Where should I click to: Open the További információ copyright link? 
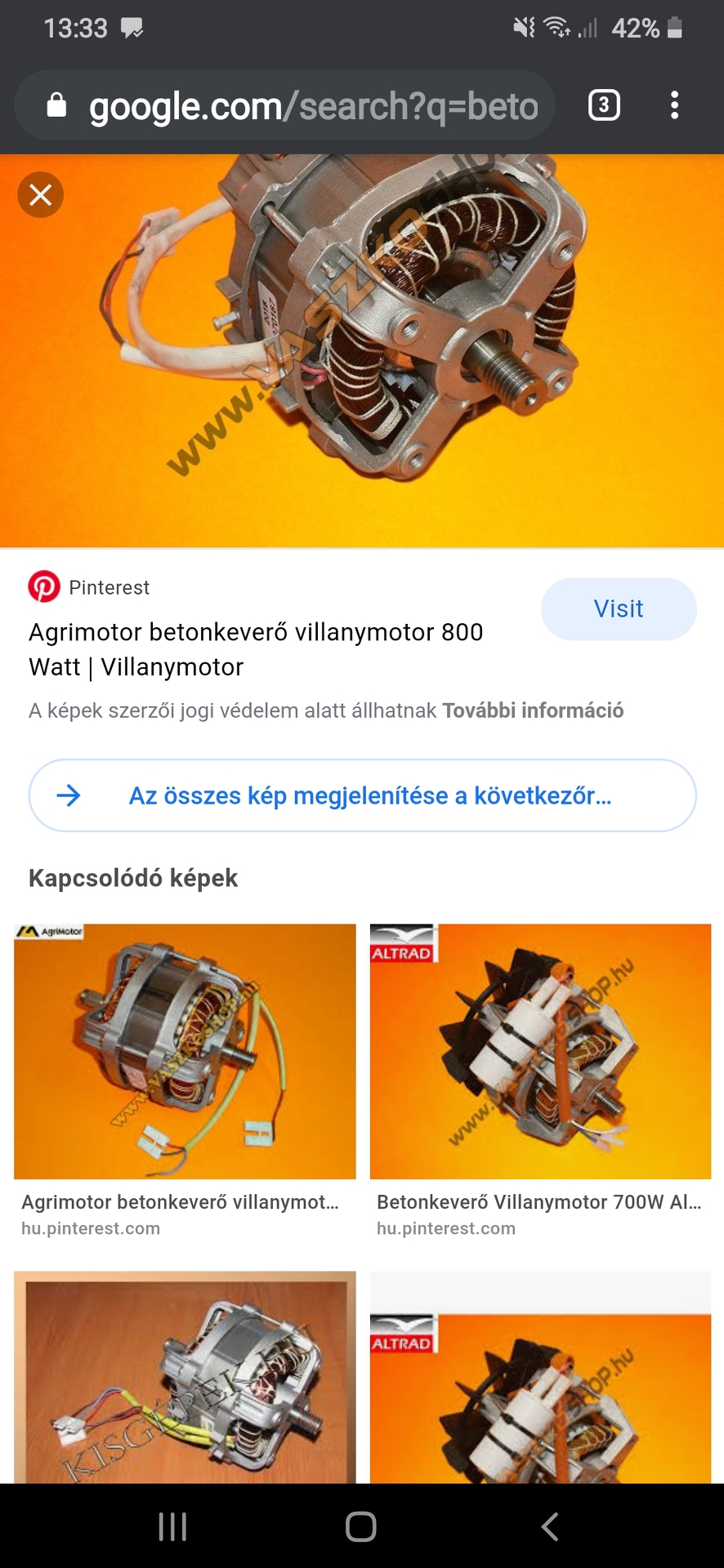coord(533,710)
